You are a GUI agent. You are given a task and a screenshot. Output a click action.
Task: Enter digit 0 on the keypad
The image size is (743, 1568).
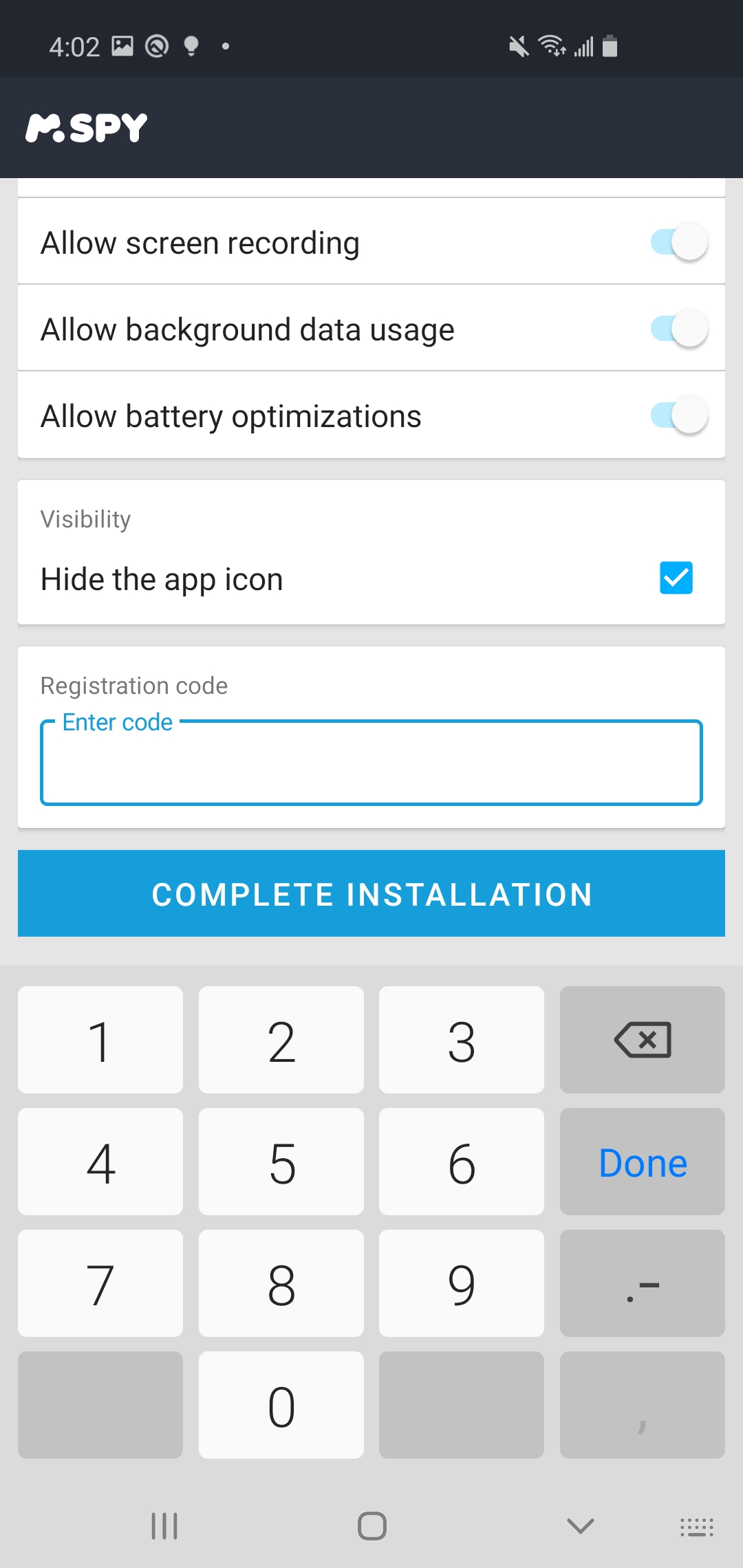tap(281, 1405)
